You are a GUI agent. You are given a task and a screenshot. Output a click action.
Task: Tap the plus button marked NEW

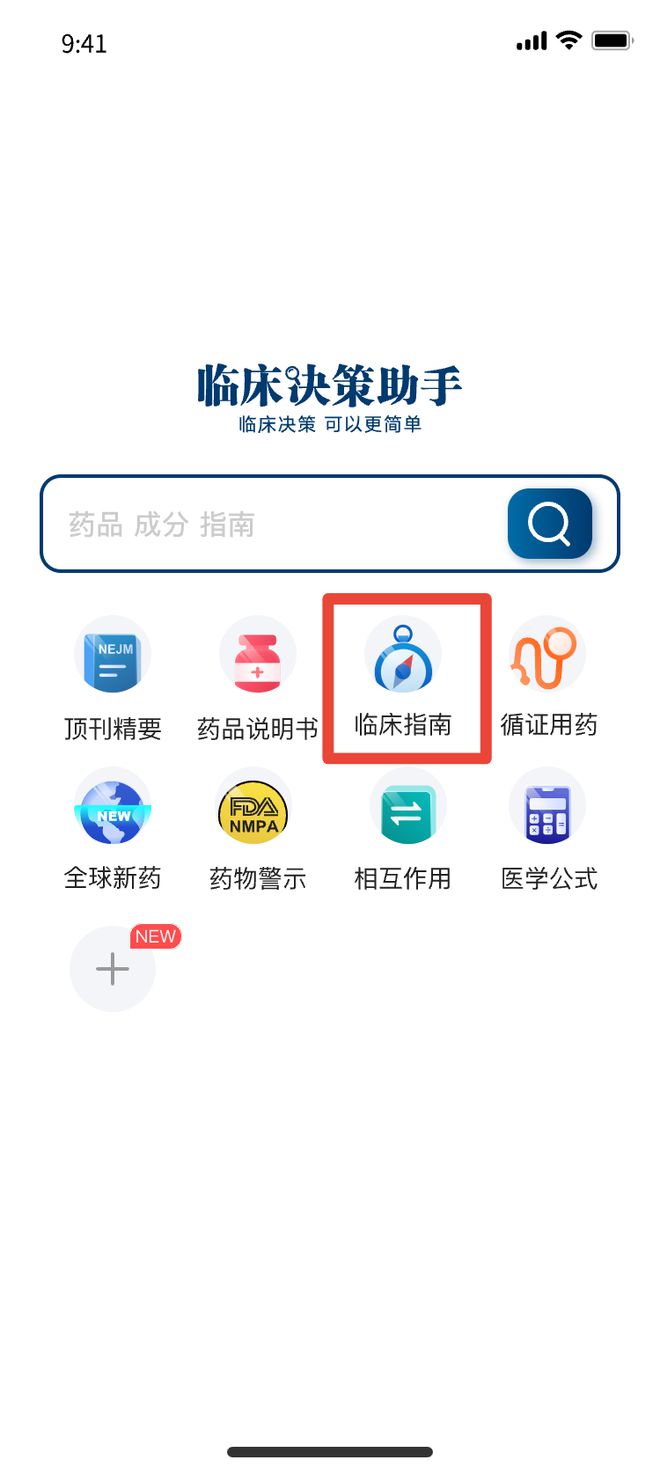[x=113, y=968]
